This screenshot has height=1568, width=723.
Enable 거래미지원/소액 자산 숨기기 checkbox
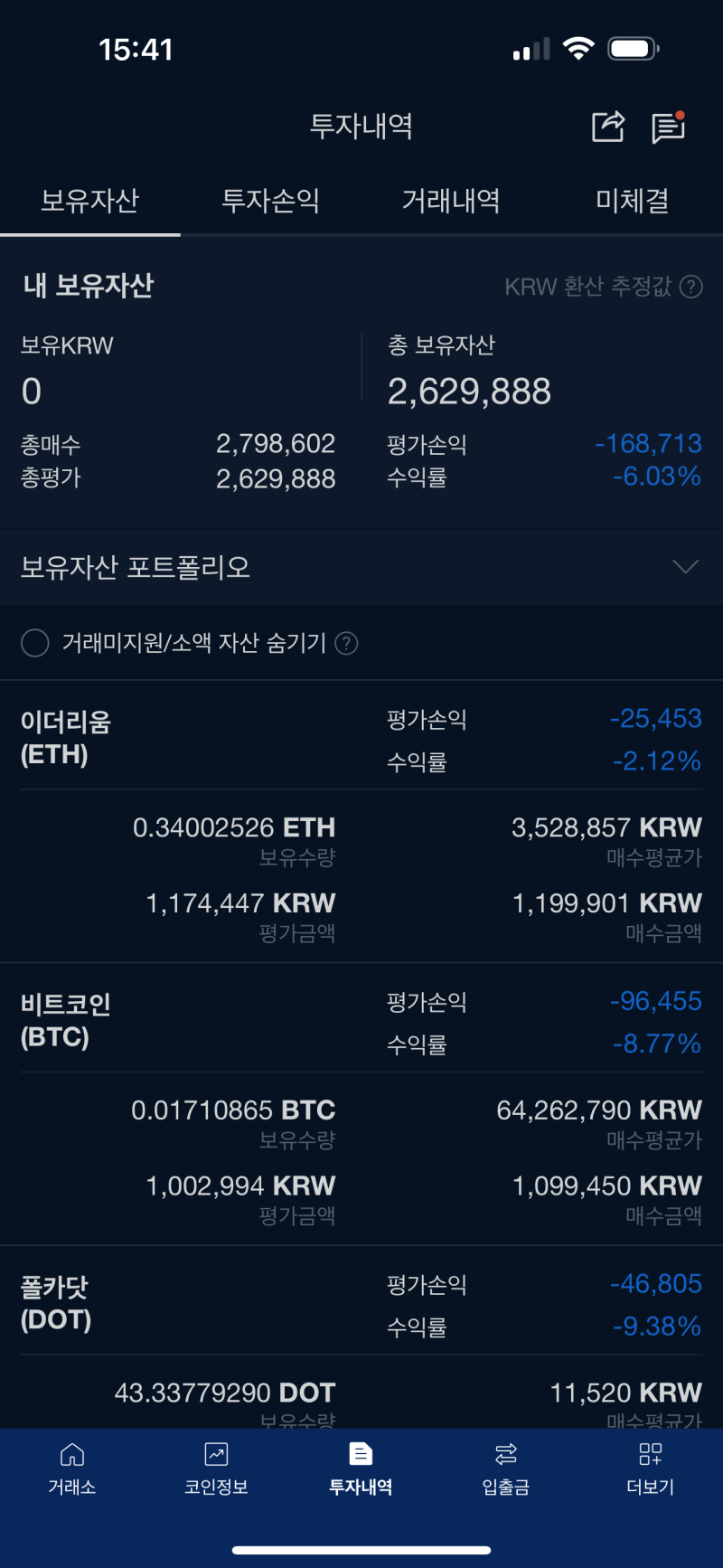(34, 642)
